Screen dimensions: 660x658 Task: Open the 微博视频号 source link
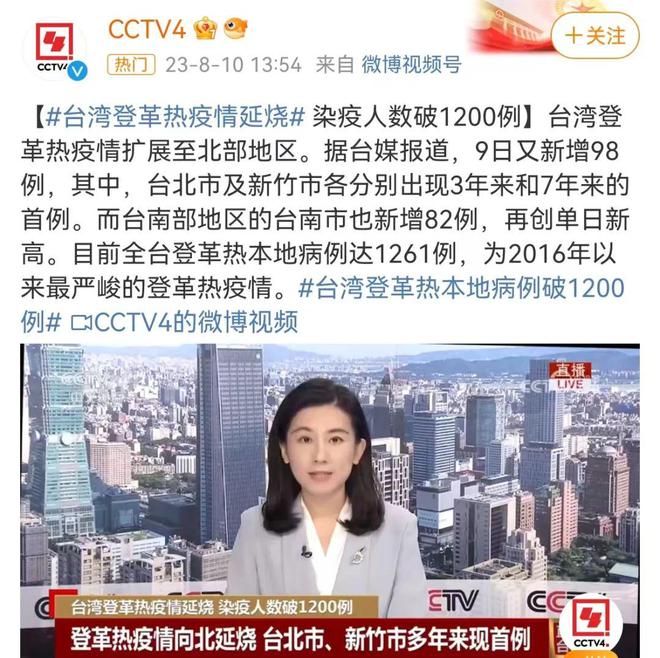tap(410, 65)
